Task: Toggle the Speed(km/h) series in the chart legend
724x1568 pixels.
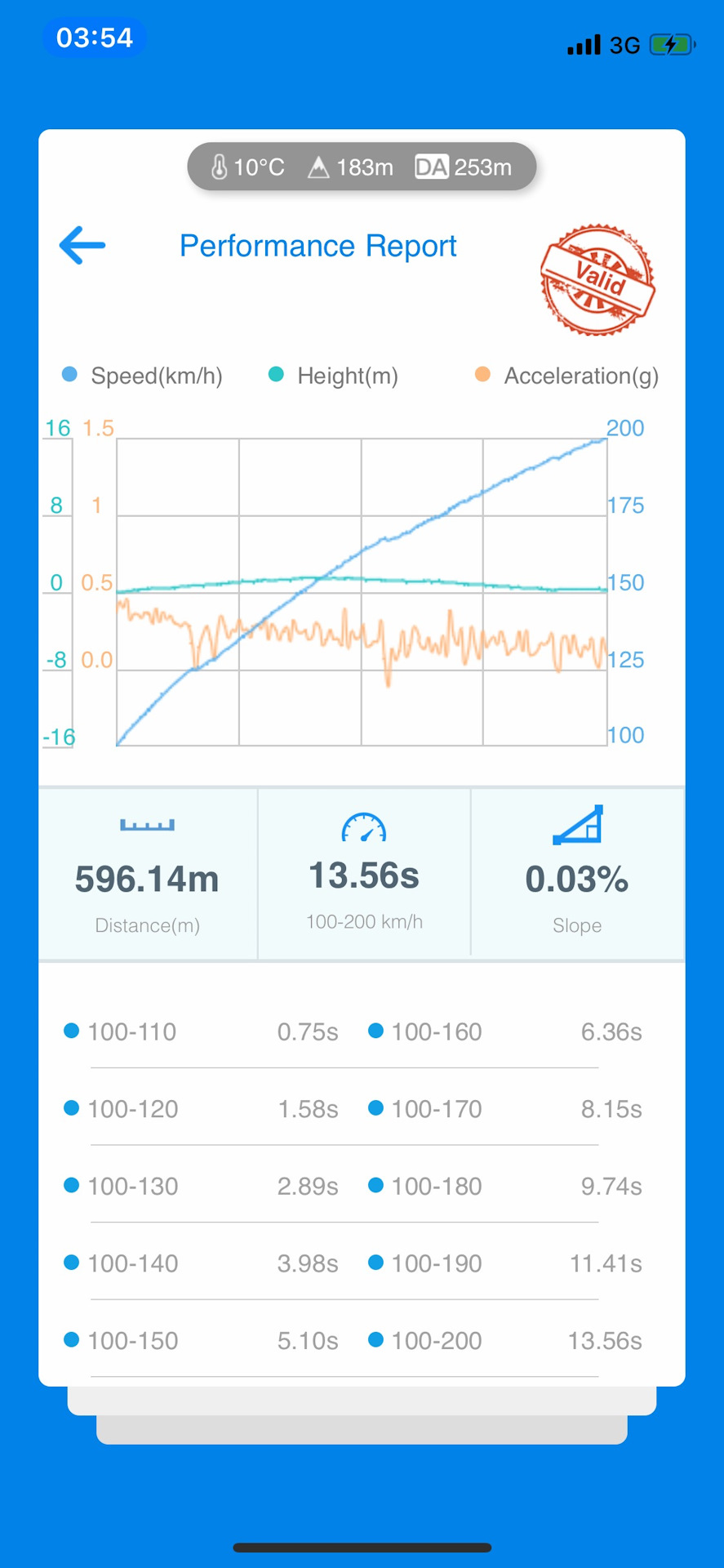Action: [142, 376]
